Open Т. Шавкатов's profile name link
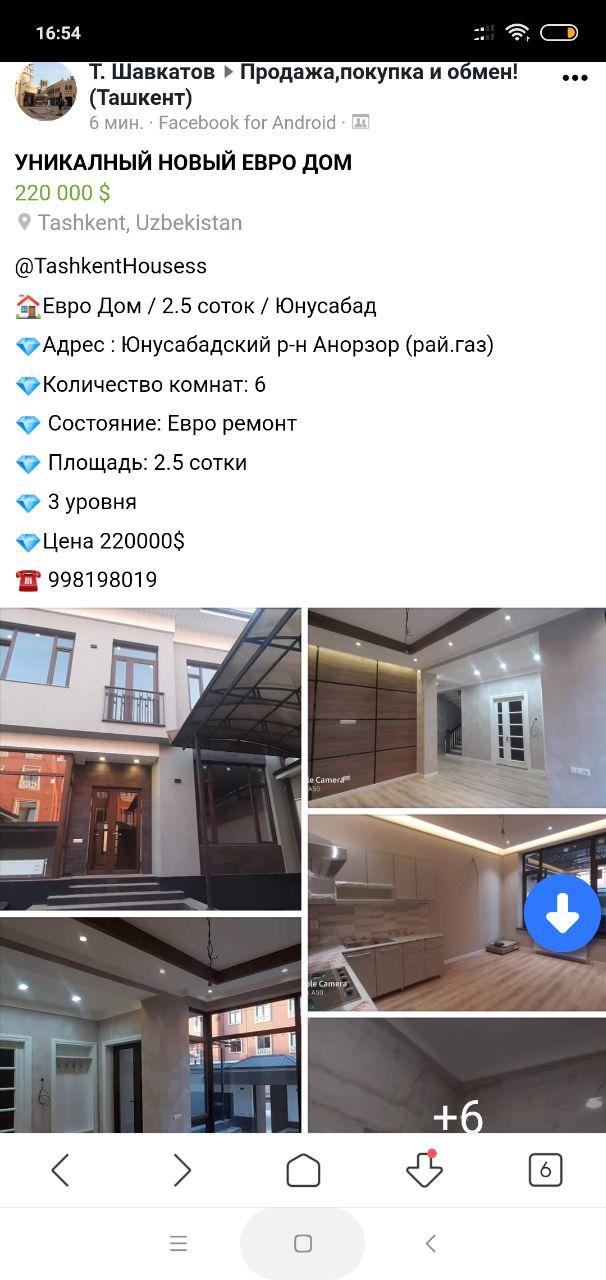Viewport: 606px width, 1280px height. (x=152, y=72)
